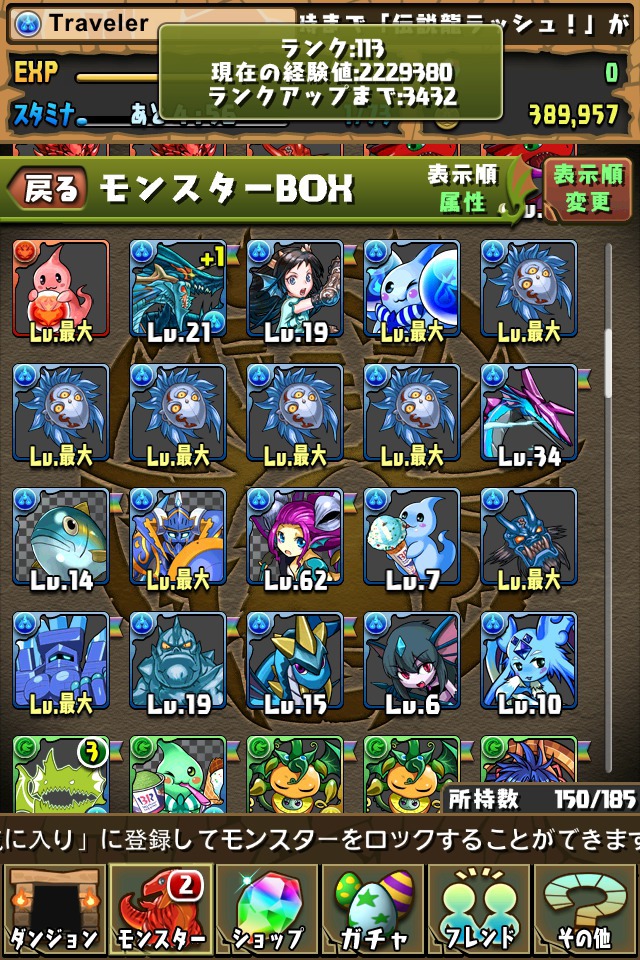
Task: Go to the ショップ tab
Action: pyautogui.click(x=267, y=910)
